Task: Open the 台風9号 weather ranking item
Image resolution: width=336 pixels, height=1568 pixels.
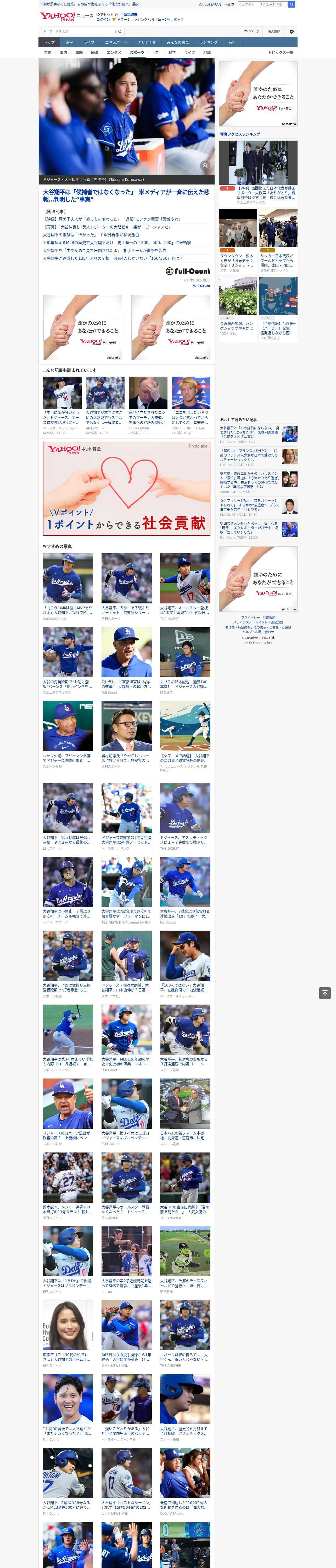Action: [x=278, y=309]
